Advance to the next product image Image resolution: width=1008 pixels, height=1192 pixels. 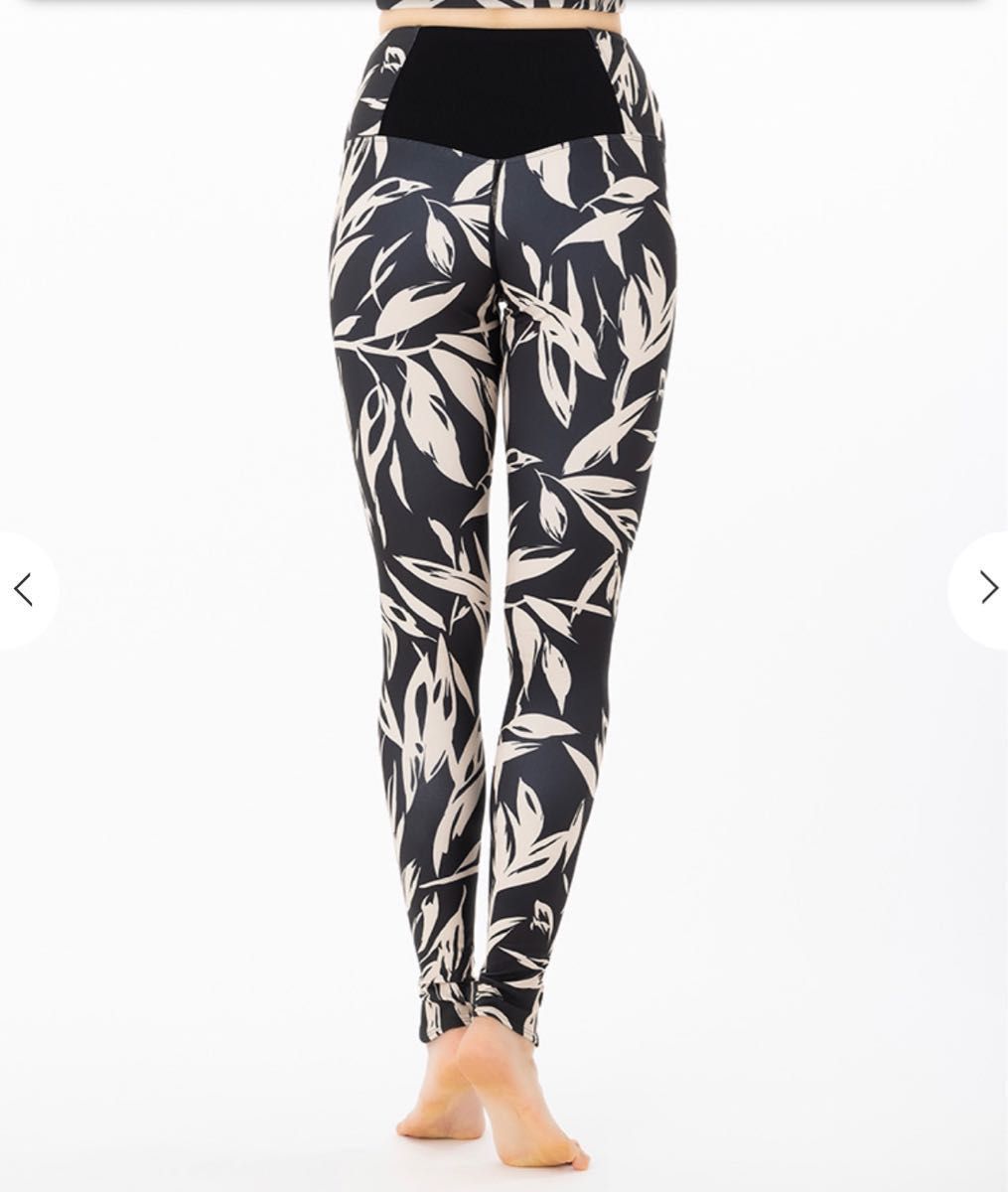click(x=985, y=588)
